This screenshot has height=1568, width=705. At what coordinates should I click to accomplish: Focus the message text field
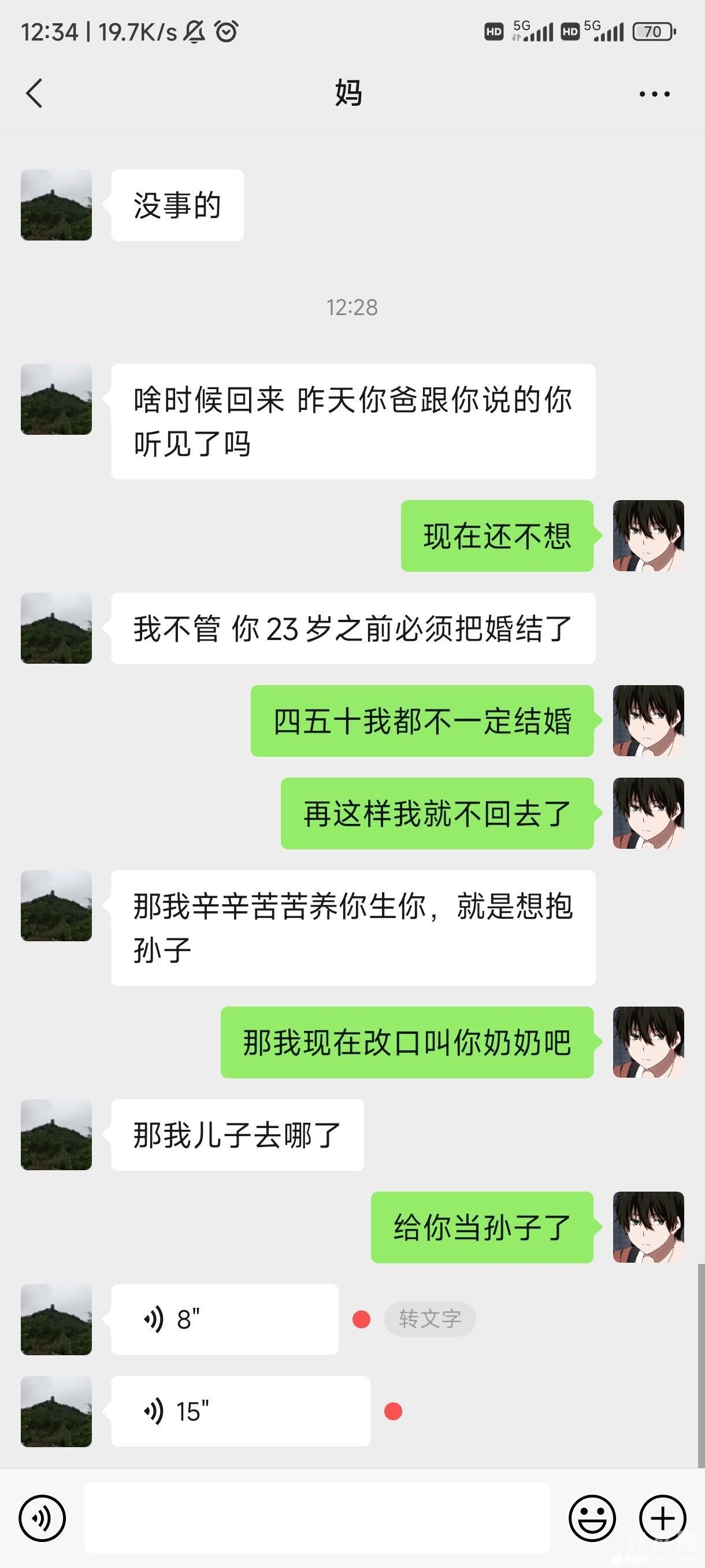[316, 1518]
